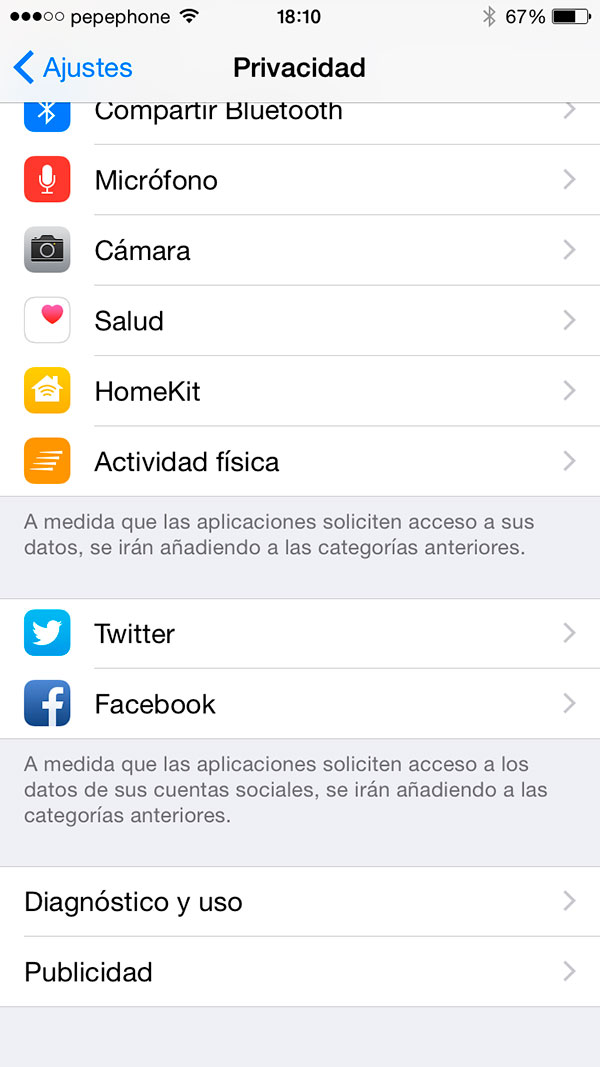
Task: Open Diagnóstico y uso
Action: [300, 902]
